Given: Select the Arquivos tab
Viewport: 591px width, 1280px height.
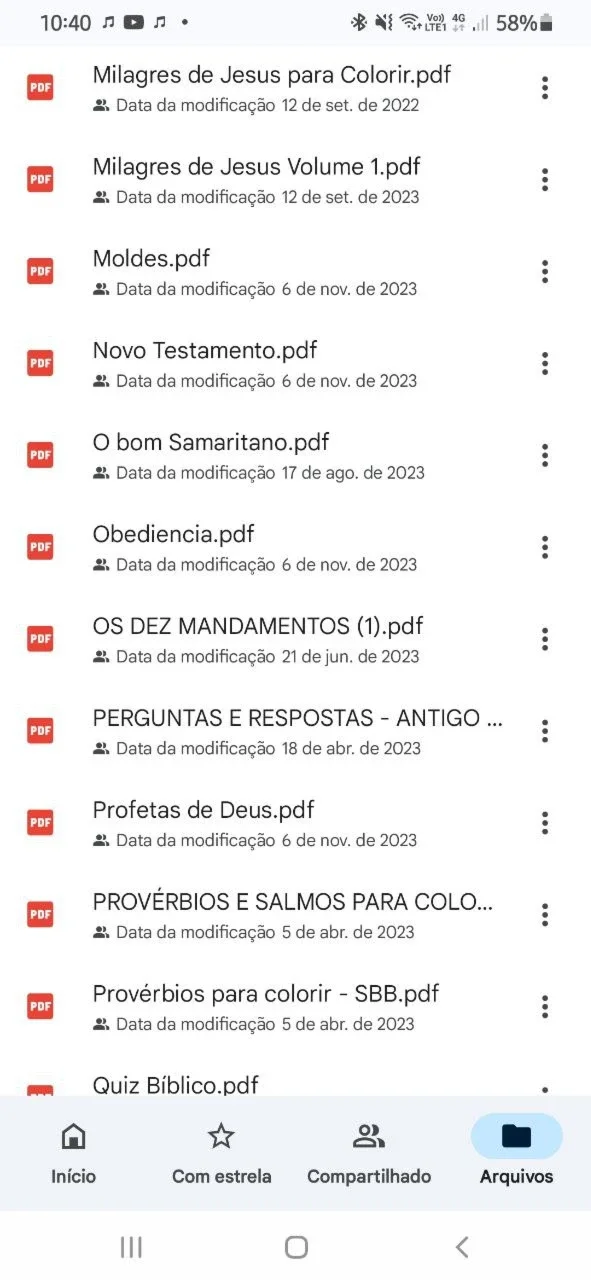Looking at the screenshot, I should pos(516,1152).
